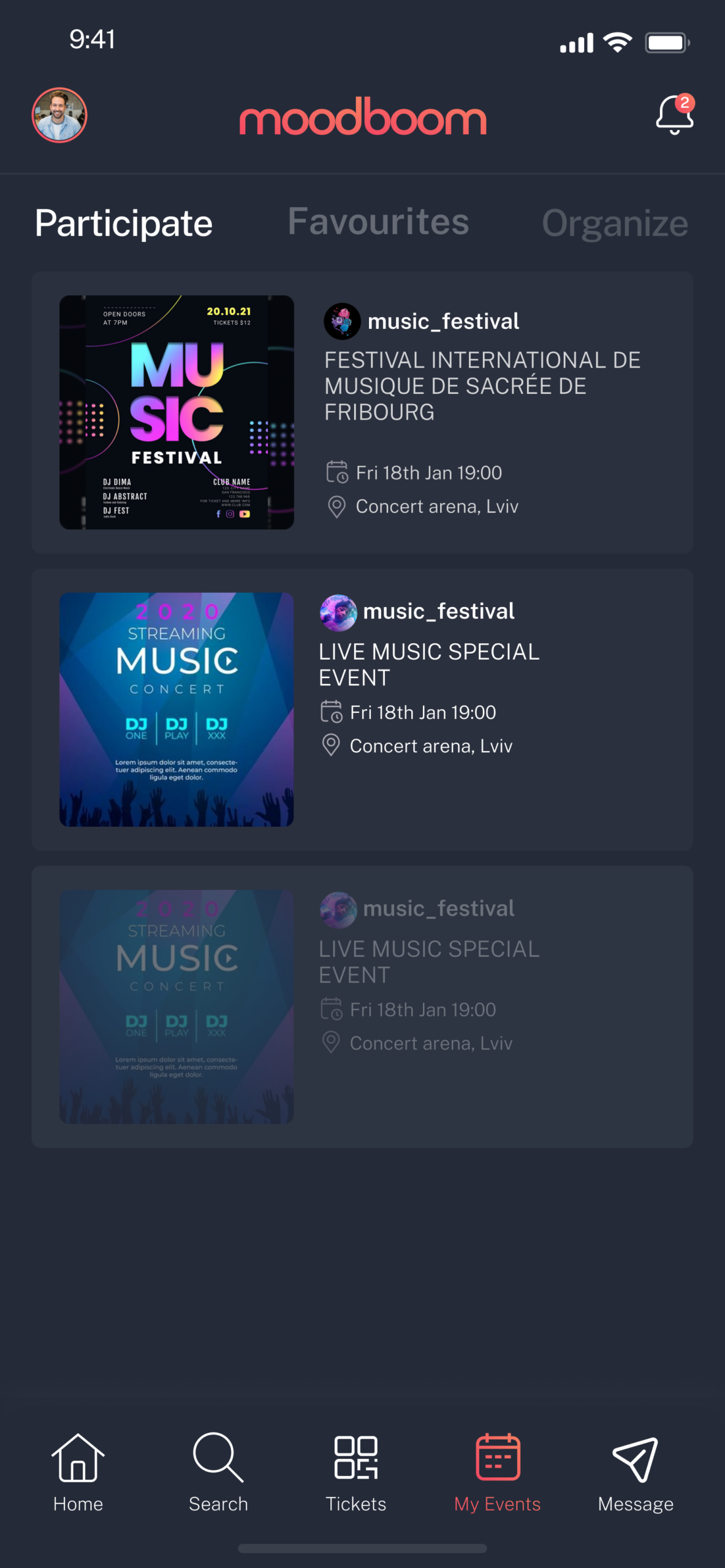Open the LIVE MUSIC SPECIAL EVENT card
725x1568 pixels.
(428, 665)
